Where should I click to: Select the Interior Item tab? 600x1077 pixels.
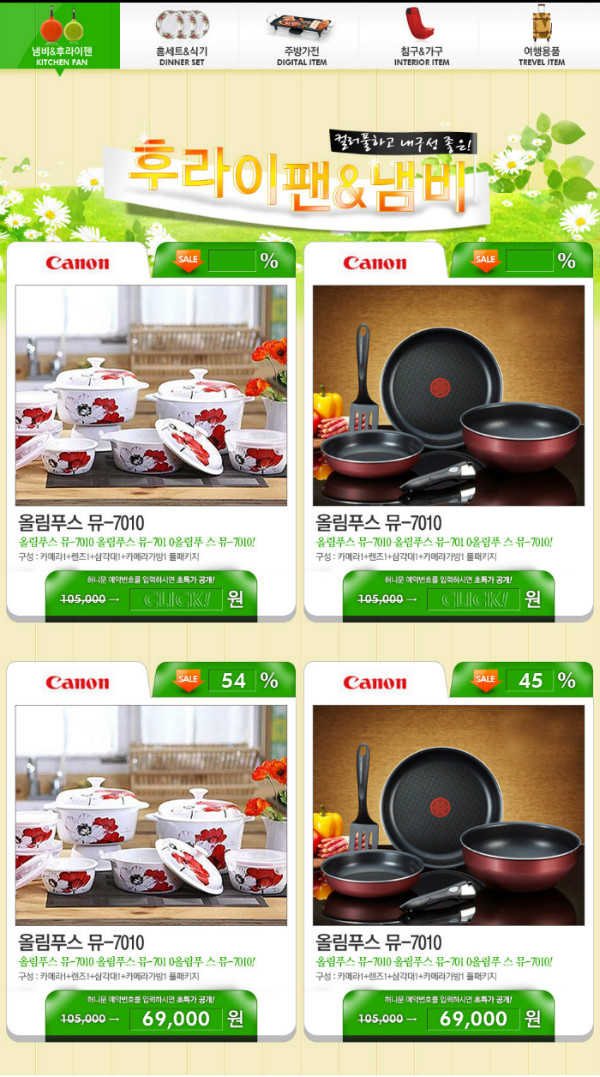pos(421,35)
